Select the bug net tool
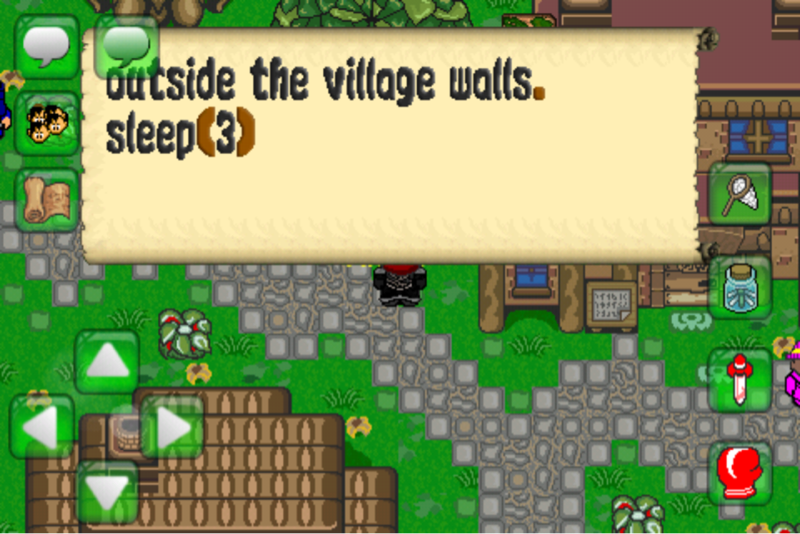 tap(740, 193)
